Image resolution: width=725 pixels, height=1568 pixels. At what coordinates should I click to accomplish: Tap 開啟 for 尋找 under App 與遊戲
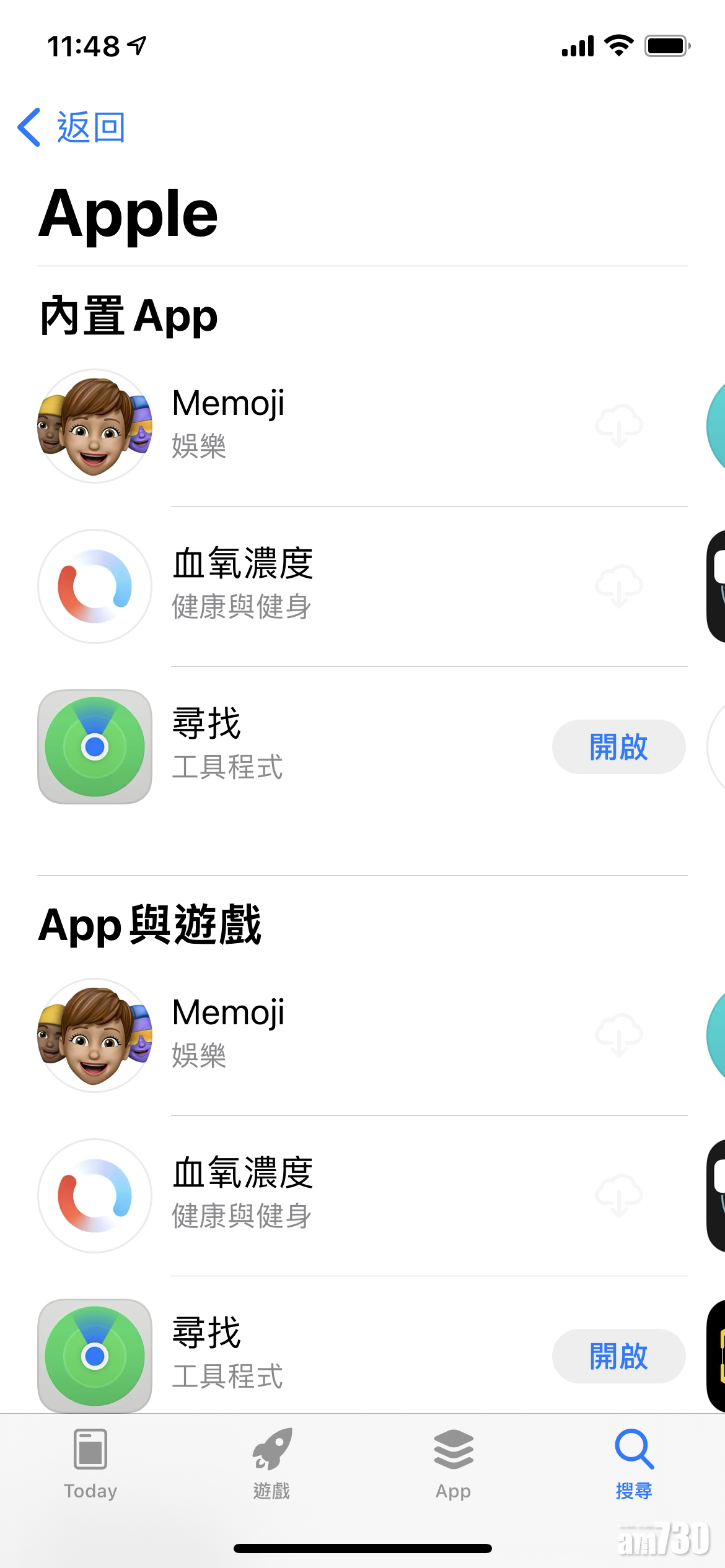(x=618, y=1356)
